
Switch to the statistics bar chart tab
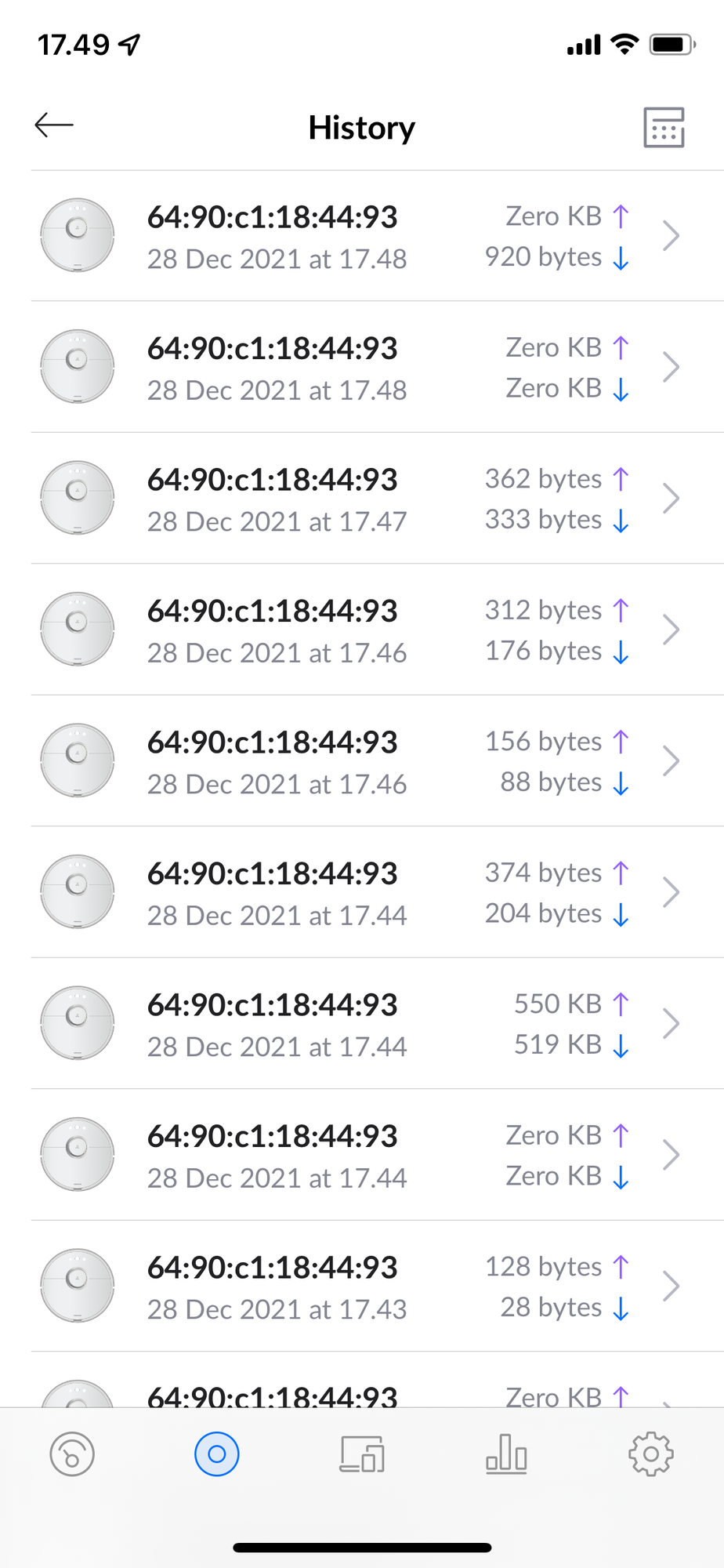click(506, 1454)
